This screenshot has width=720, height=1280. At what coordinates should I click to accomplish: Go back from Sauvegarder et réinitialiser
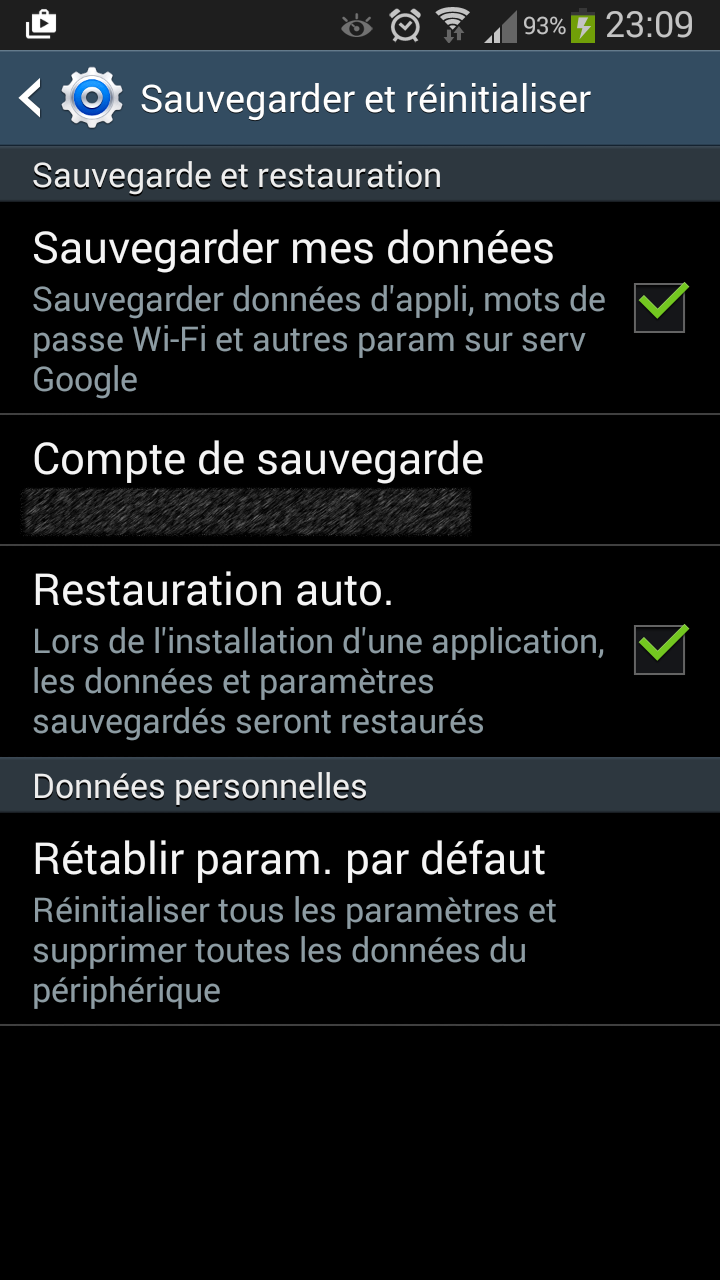coord(32,98)
